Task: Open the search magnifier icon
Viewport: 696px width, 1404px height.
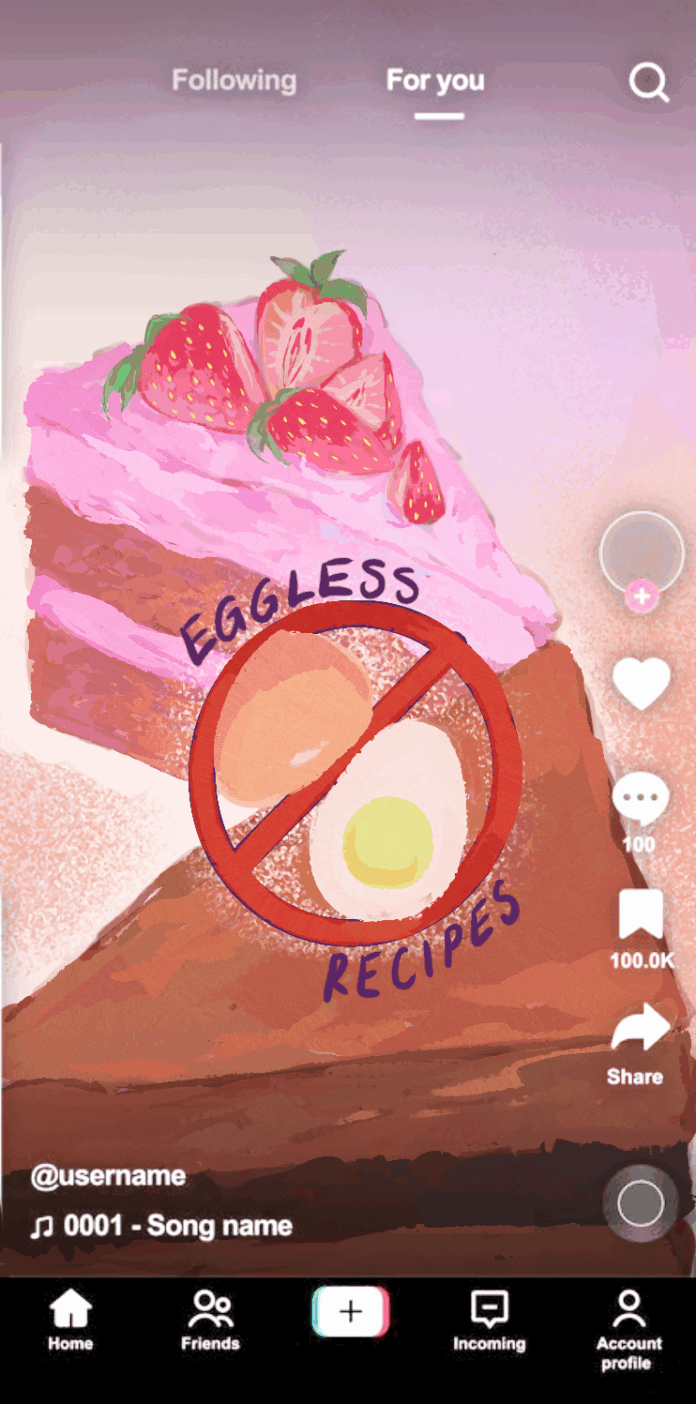Action: 649,82
